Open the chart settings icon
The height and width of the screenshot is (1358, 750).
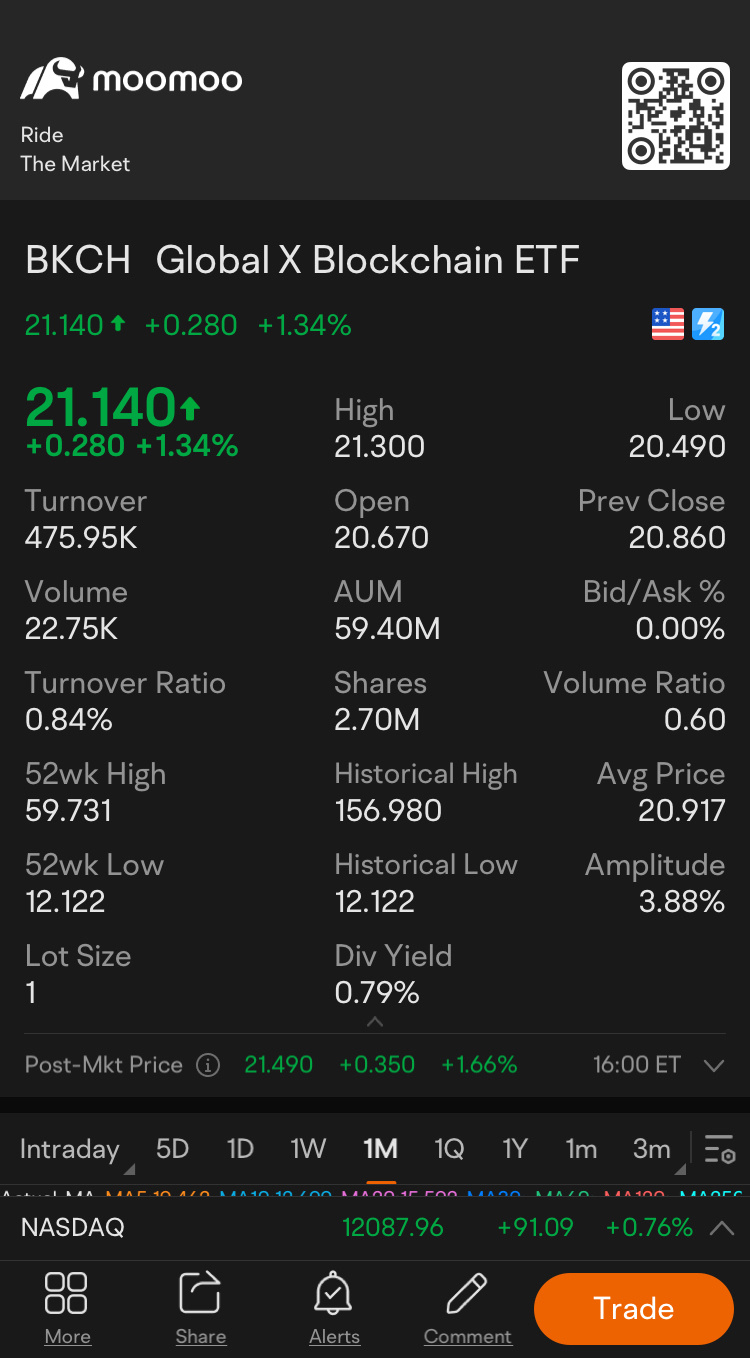click(x=720, y=1150)
